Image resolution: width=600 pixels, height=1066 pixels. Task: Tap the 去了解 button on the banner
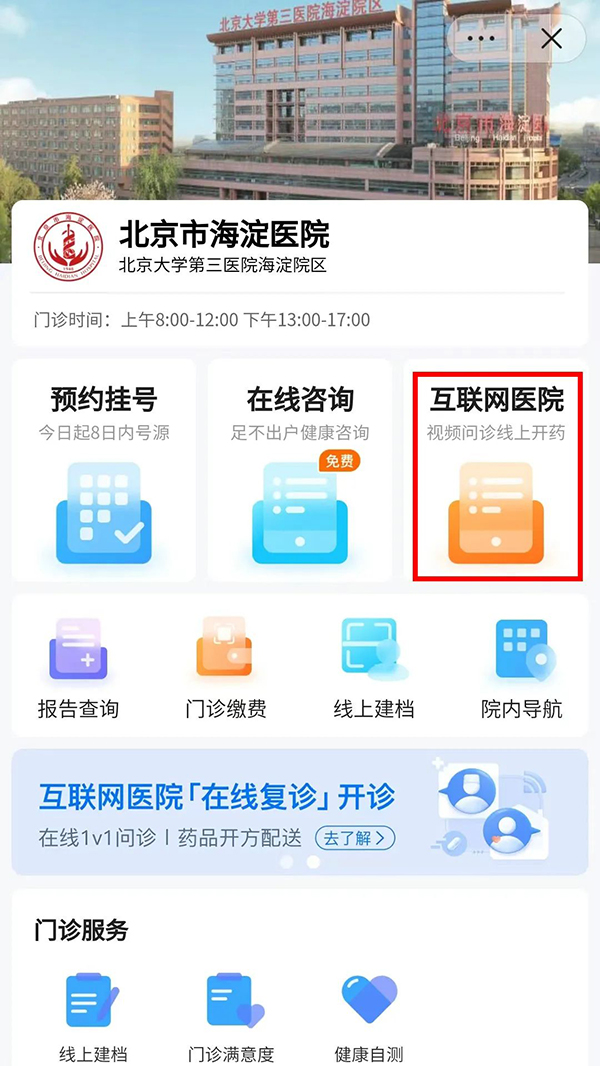[355, 837]
